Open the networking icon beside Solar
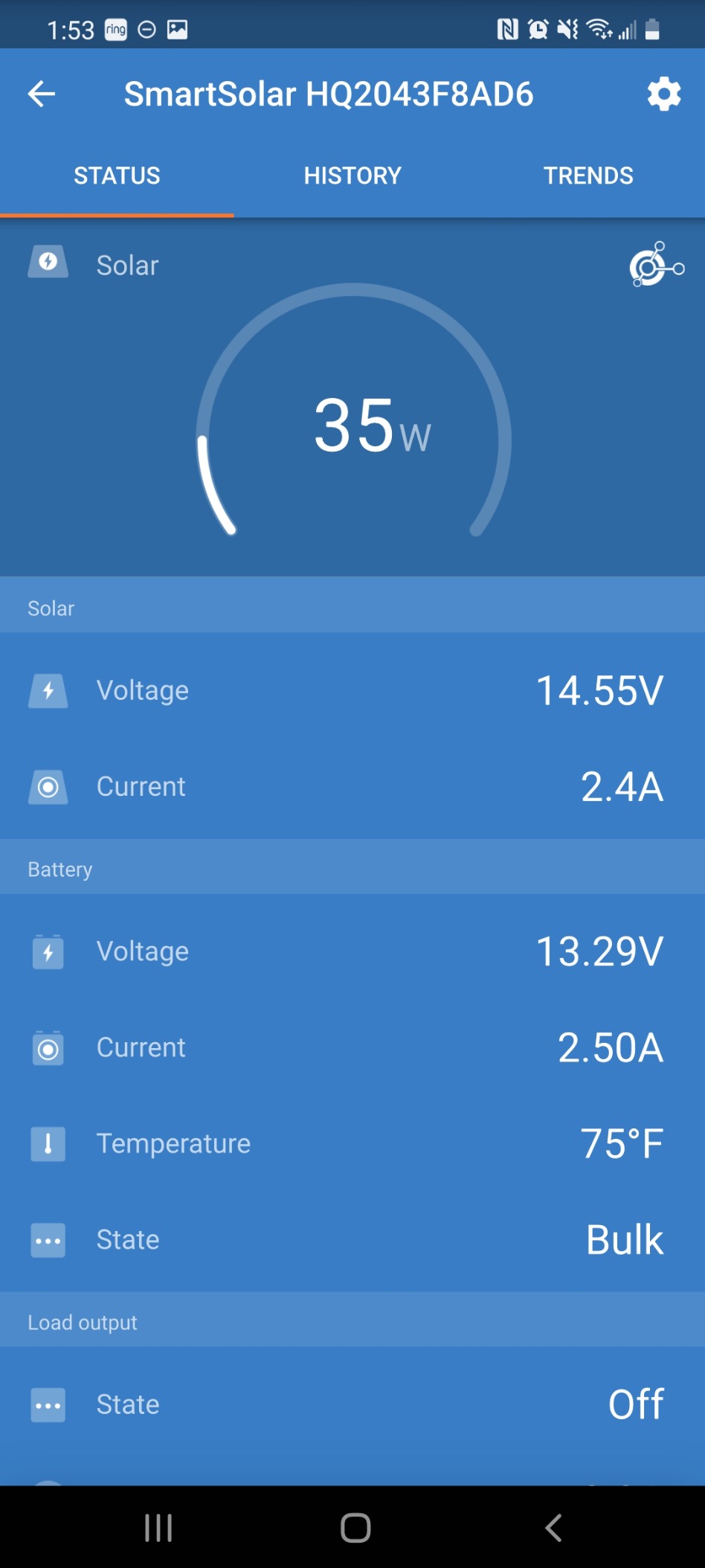This screenshot has height=1568, width=705. pos(657,265)
